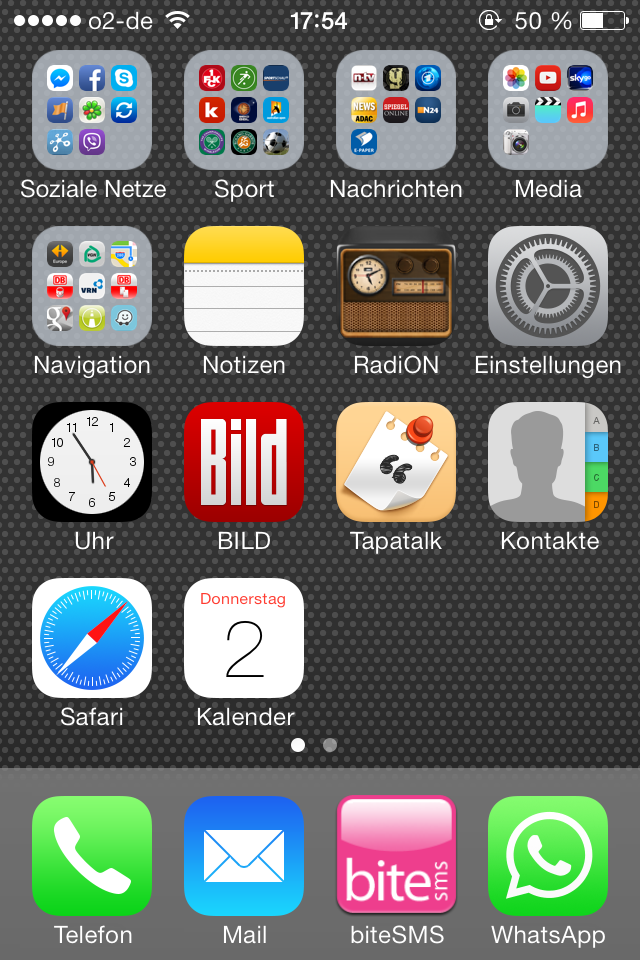This screenshot has height=960, width=640.
Task: Open the Media folder
Action: coord(548,110)
